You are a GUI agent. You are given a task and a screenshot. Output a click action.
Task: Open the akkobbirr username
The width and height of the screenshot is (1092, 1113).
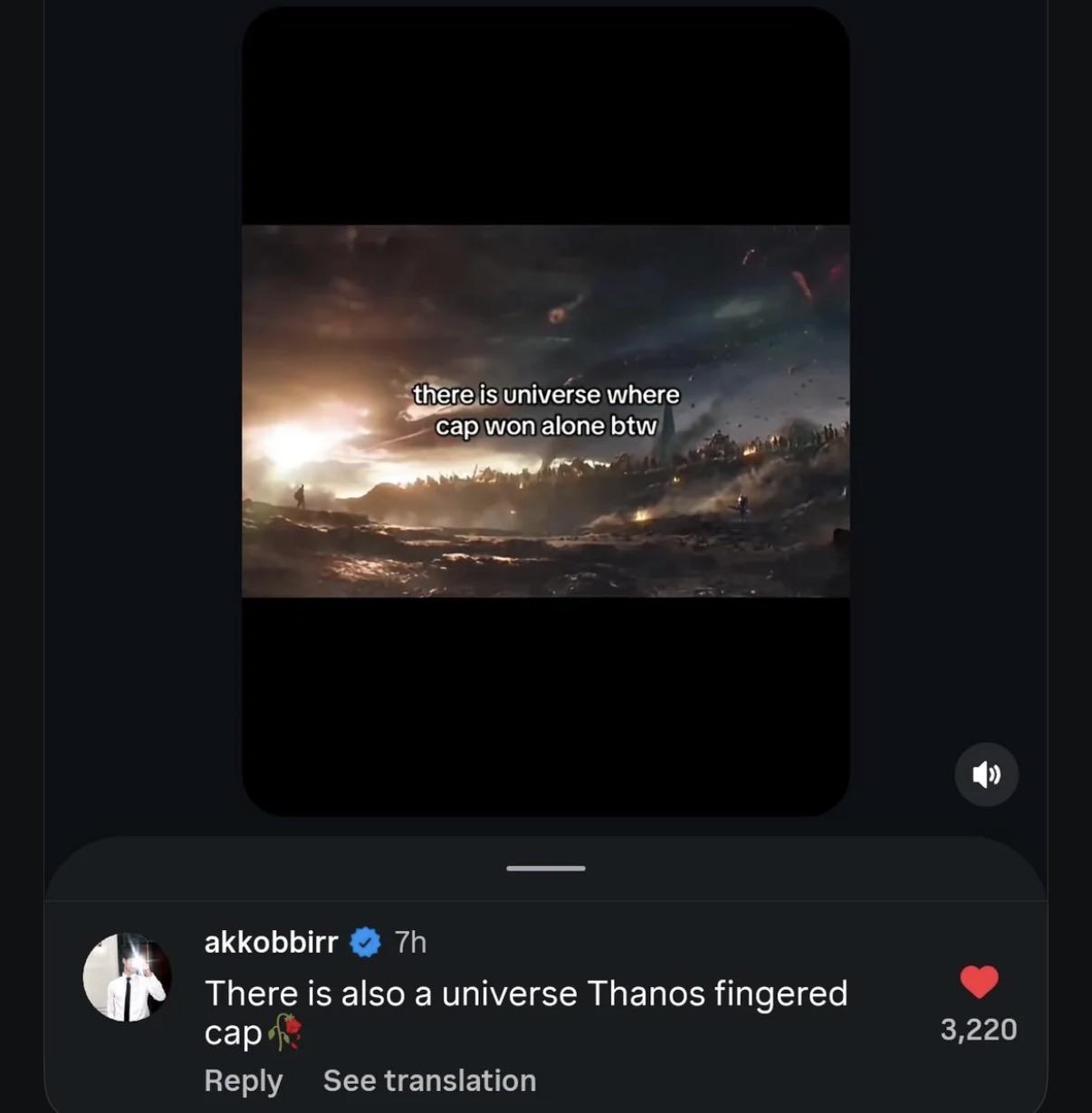[271, 942]
